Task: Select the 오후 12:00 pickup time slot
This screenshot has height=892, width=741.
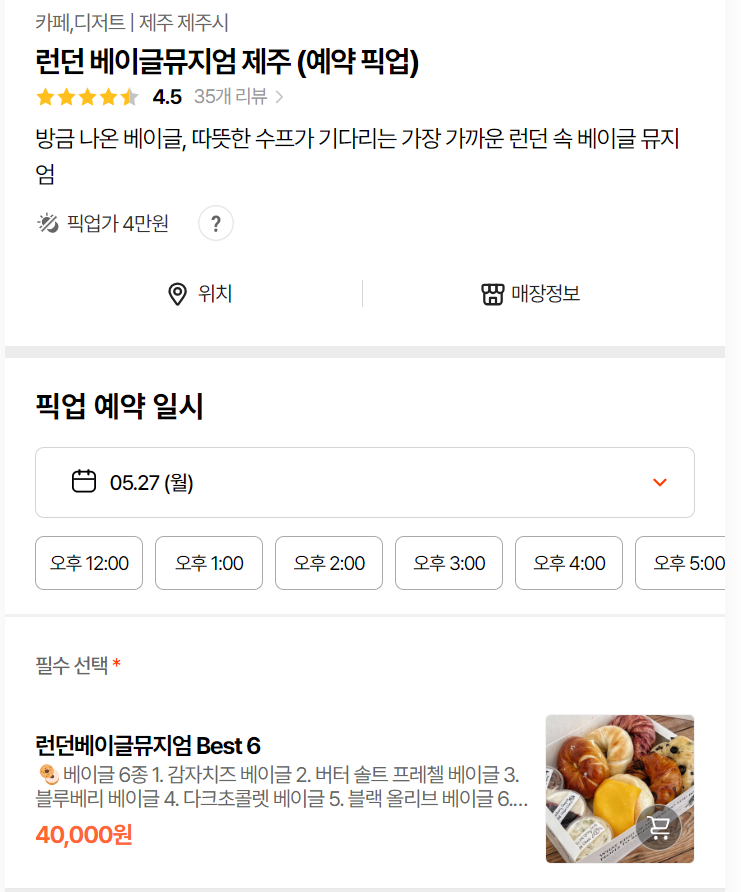Action: pos(88,563)
